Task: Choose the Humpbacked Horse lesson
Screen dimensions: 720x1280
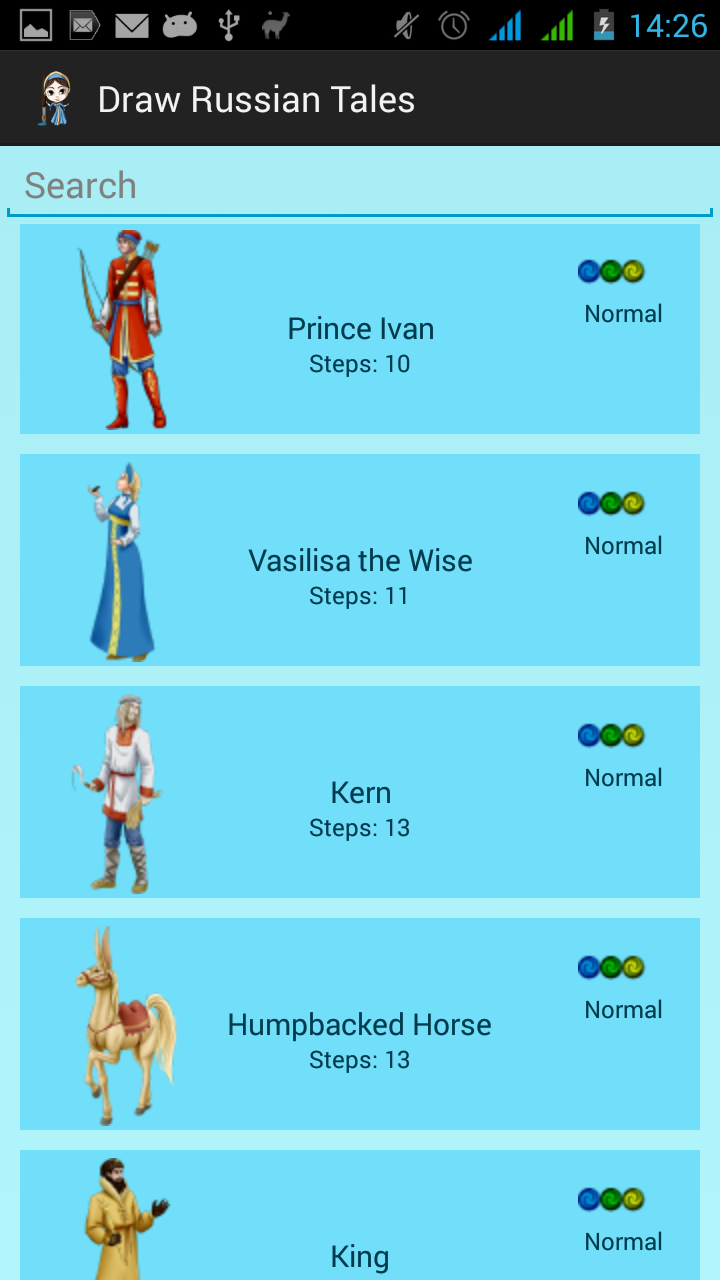Action: pos(360,1024)
